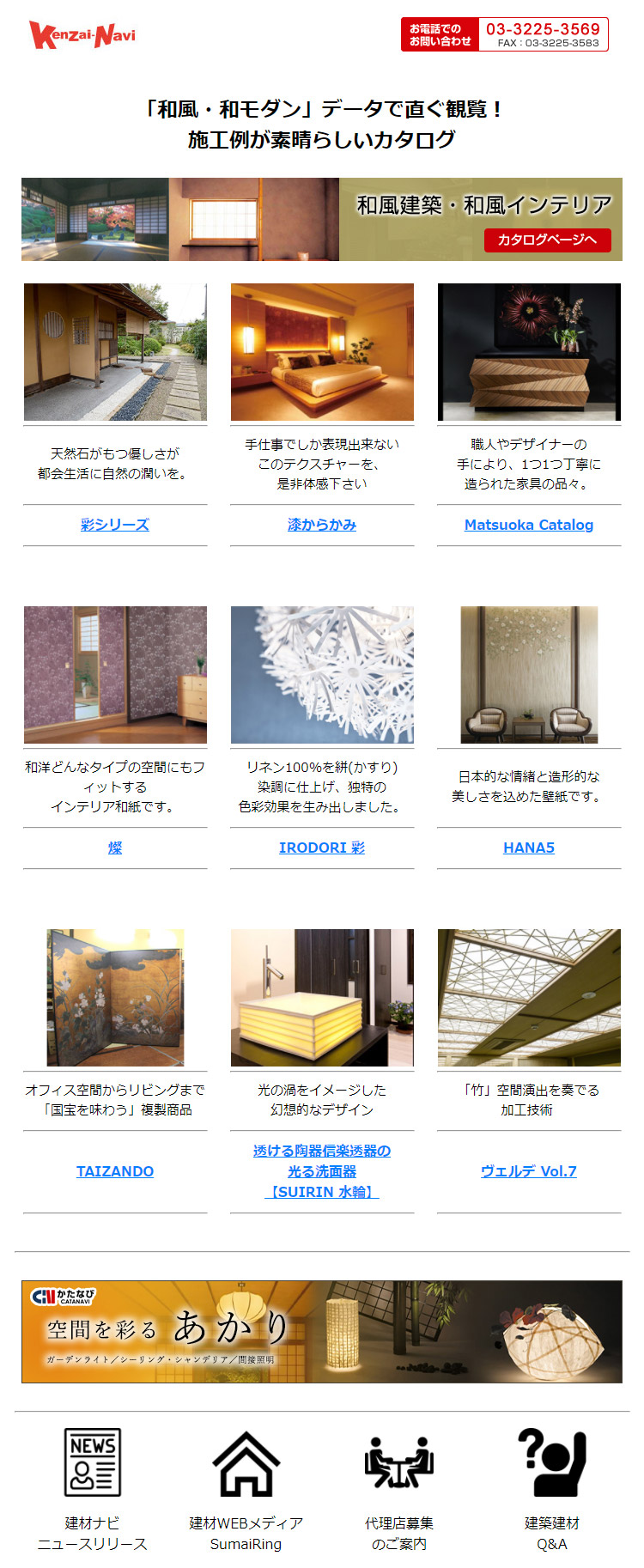Open 建材WEBメディア SumaiRing
Screen dimensions: 644x1568
click(246, 1490)
